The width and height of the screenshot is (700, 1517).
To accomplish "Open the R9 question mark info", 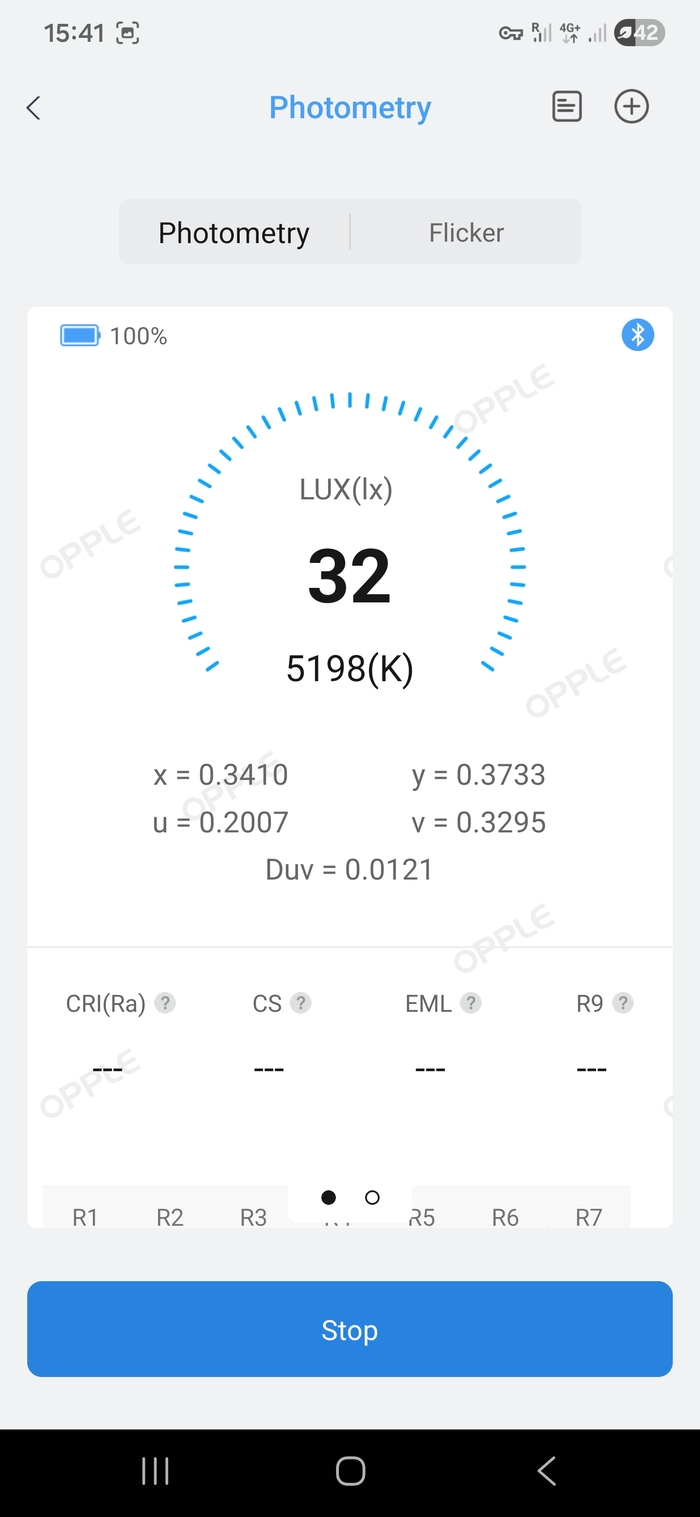I will (623, 1003).
